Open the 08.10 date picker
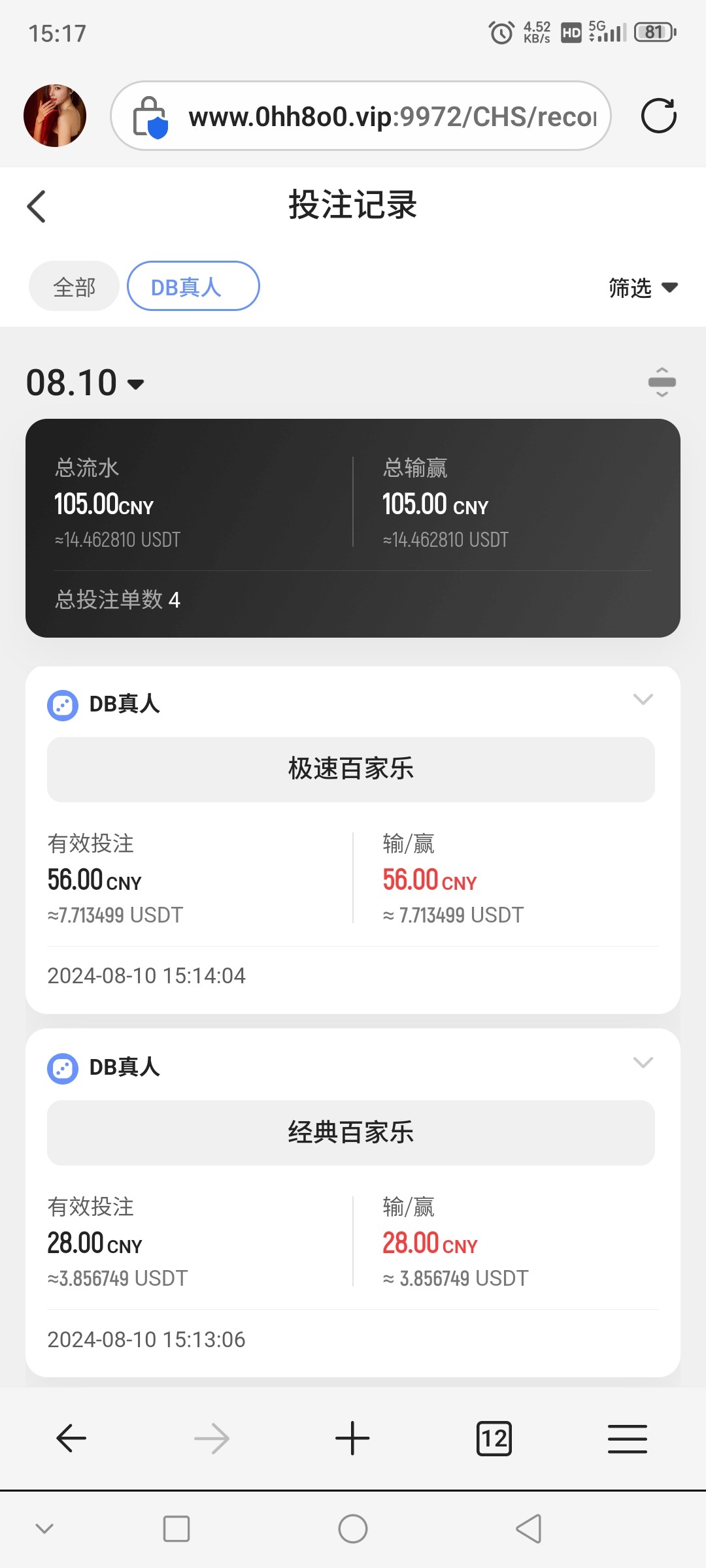Screen dimensions: 706x1568 click(85, 383)
